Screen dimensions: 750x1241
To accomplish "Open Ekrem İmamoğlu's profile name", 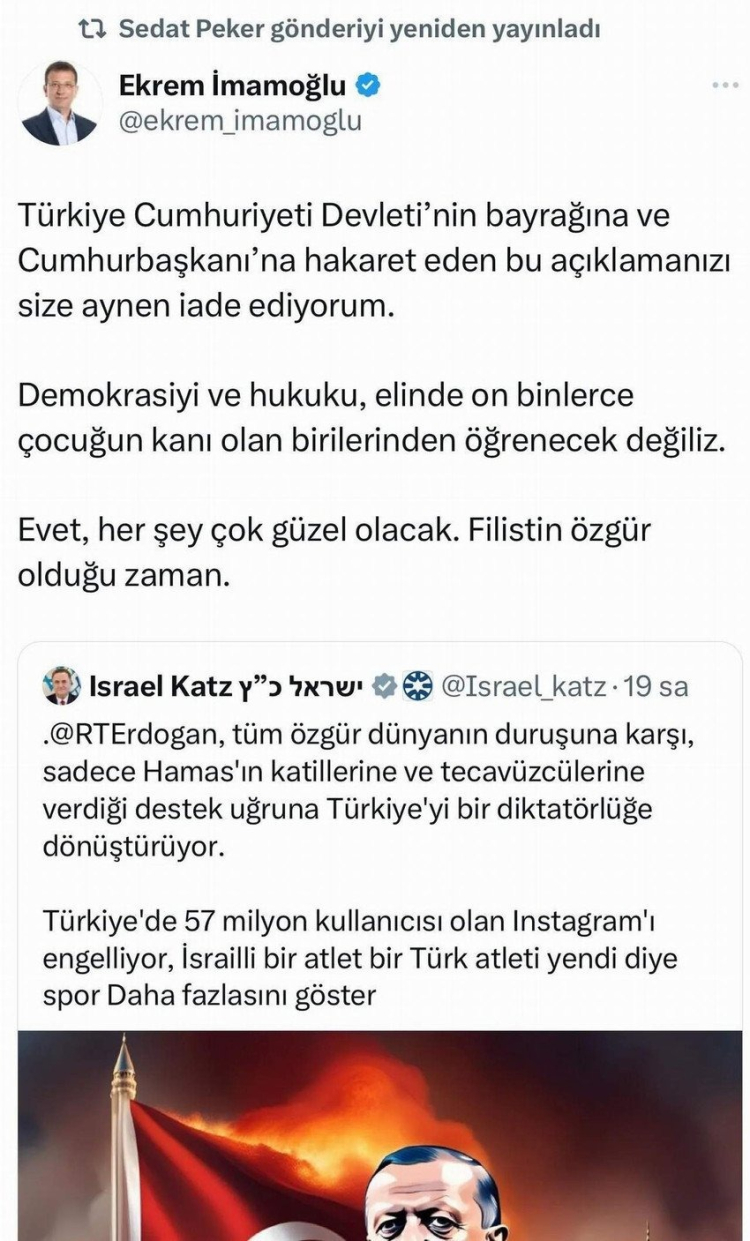I will pyautogui.click(x=232, y=87).
